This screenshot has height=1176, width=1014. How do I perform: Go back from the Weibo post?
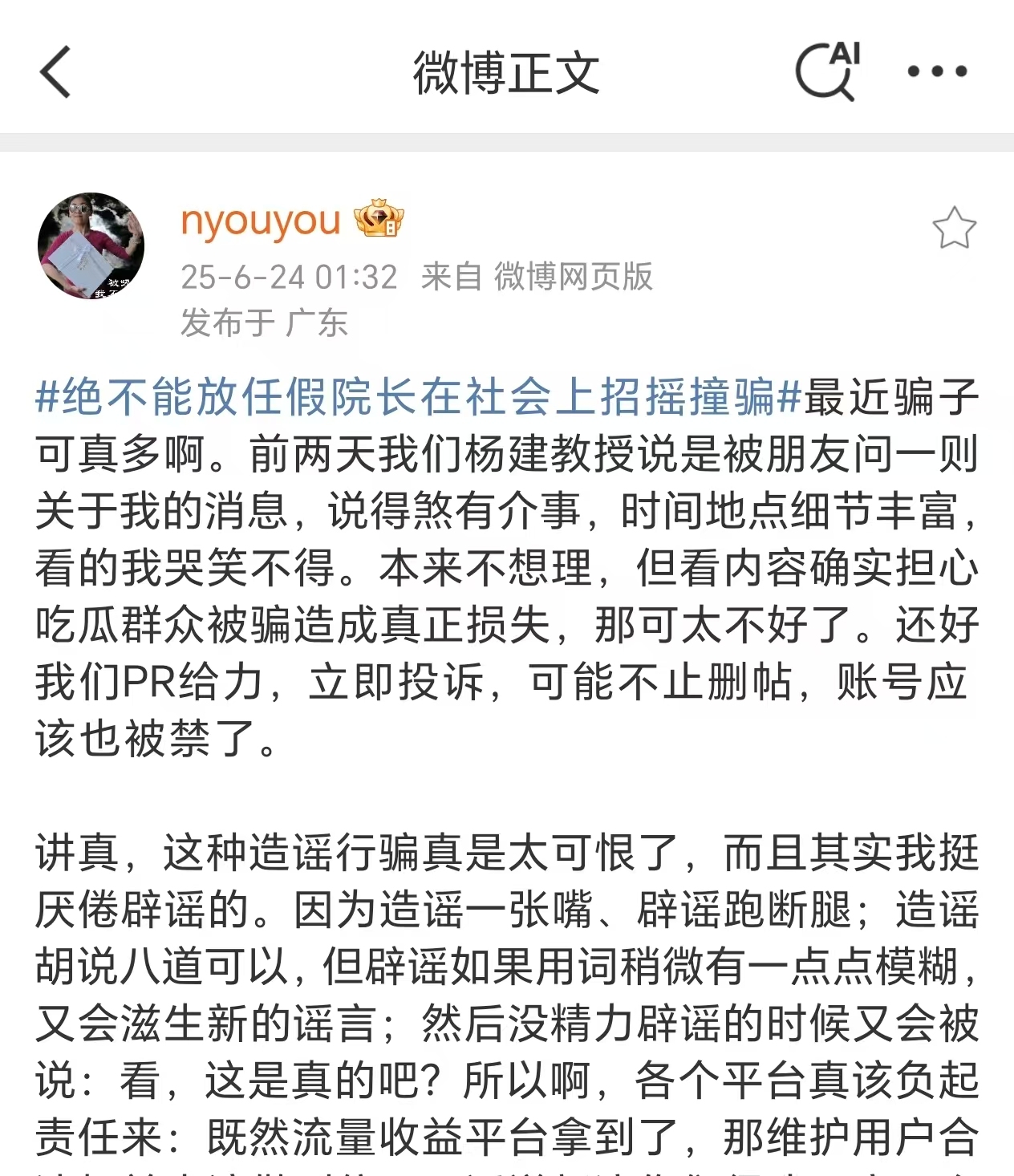(x=55, y=72)
